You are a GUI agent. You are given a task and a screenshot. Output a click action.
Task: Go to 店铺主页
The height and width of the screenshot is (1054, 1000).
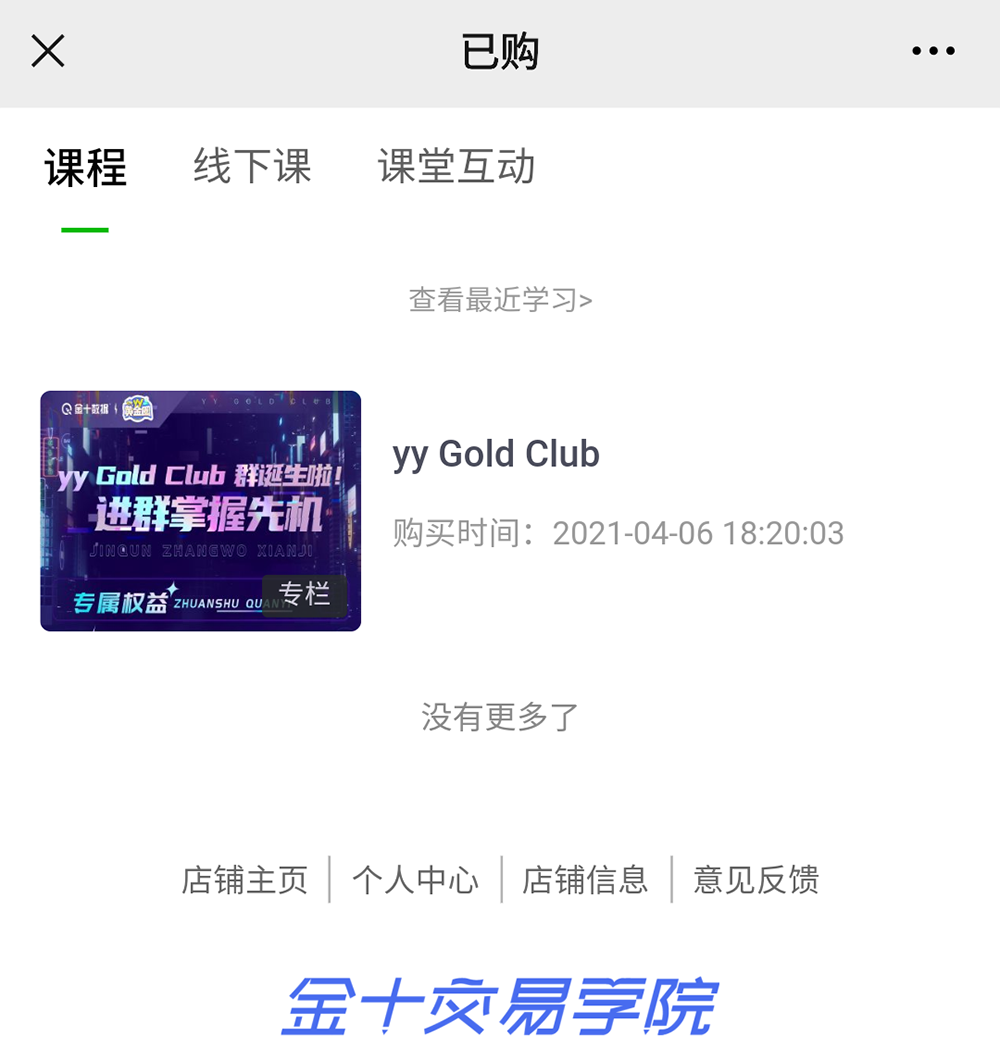pos(245,880)
